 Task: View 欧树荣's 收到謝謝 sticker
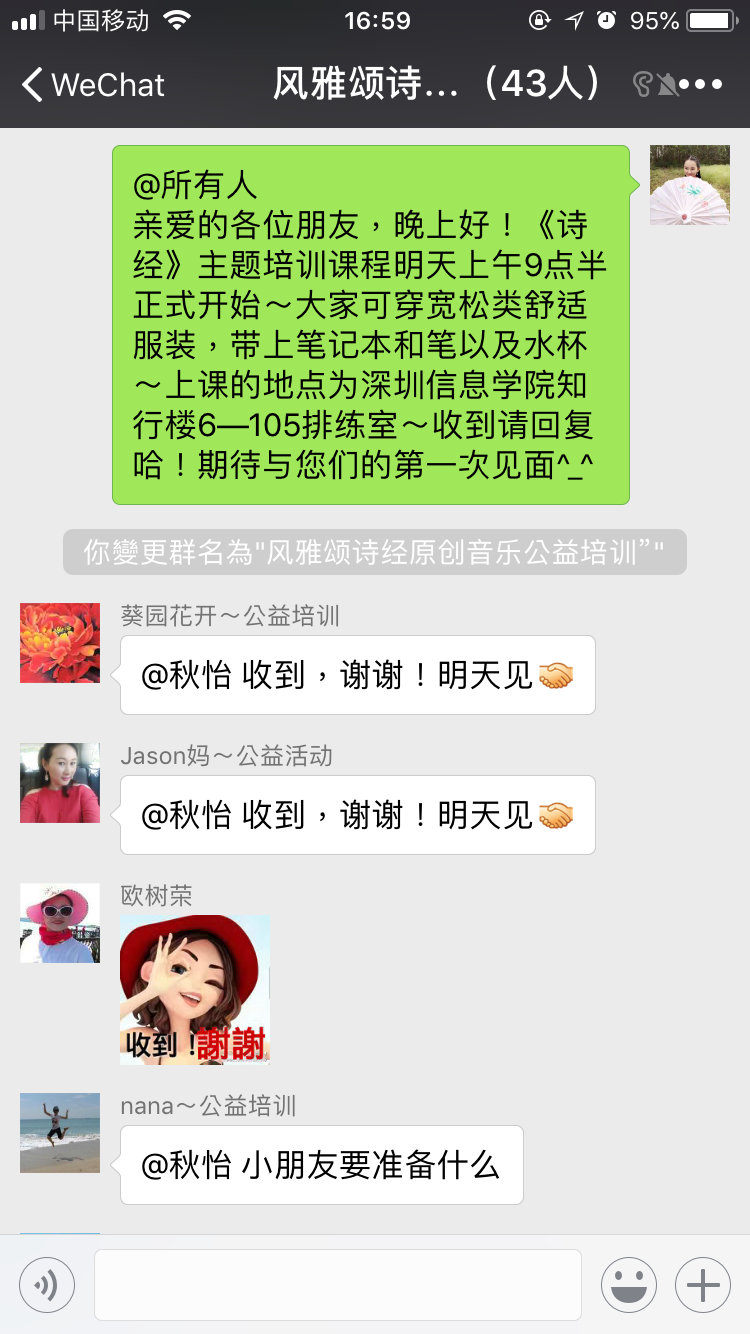coord(195,990)
